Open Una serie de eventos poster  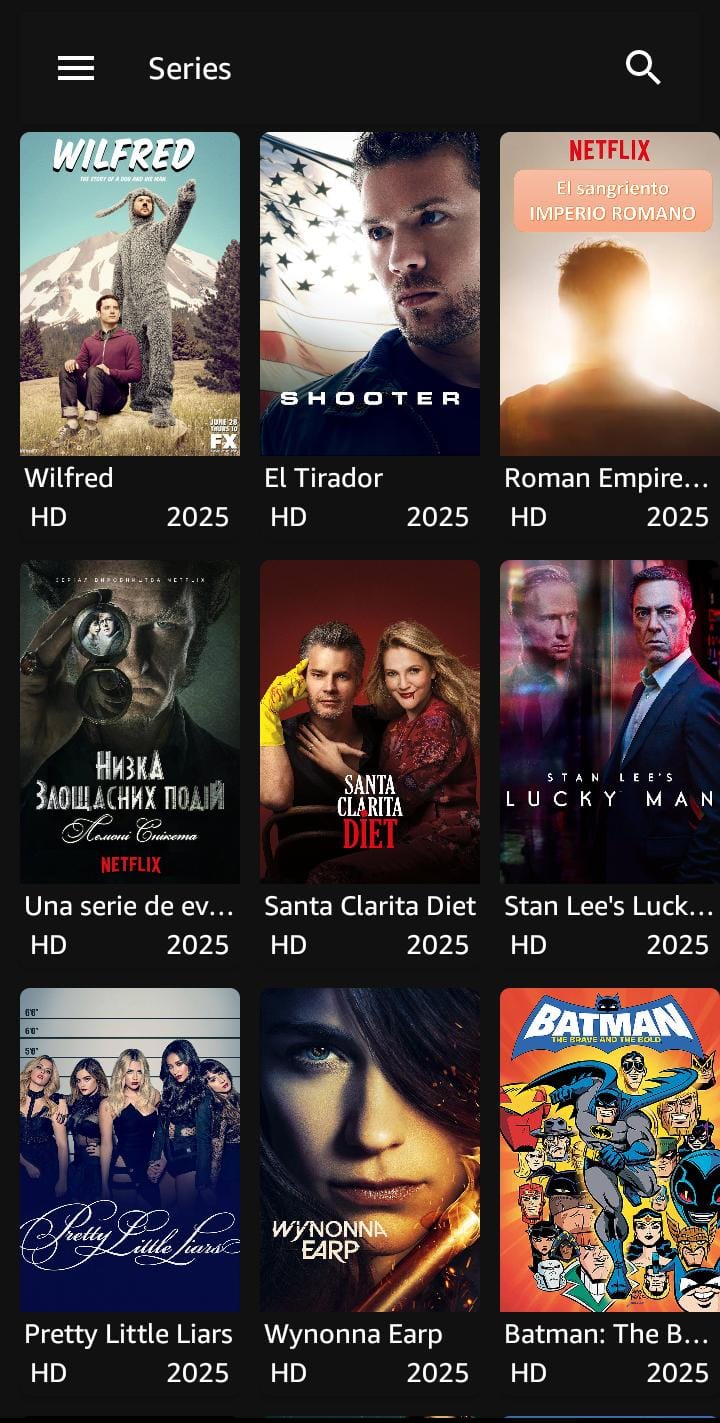(129, 721)
